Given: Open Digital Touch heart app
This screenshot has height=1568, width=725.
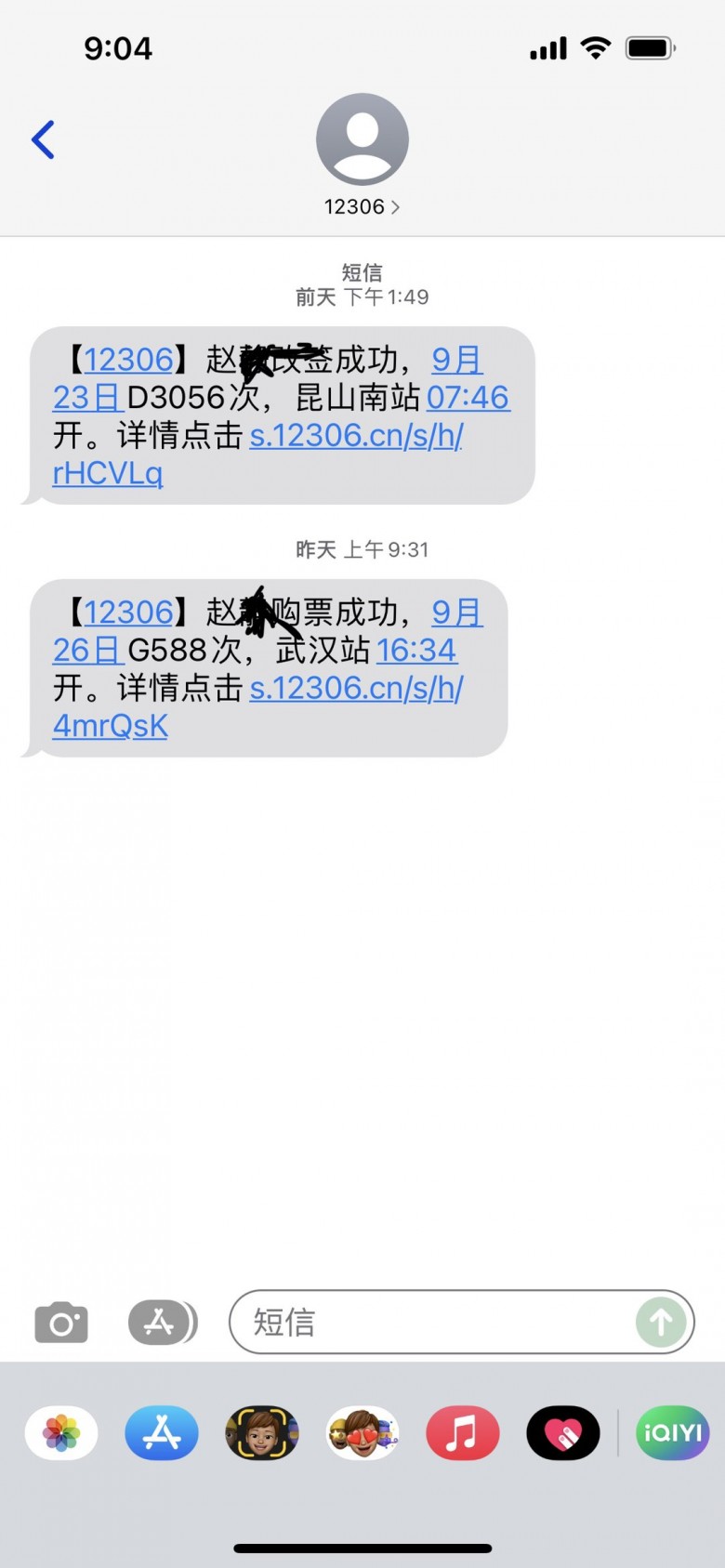Looking at the screenshot, I should click(563, 1433).
